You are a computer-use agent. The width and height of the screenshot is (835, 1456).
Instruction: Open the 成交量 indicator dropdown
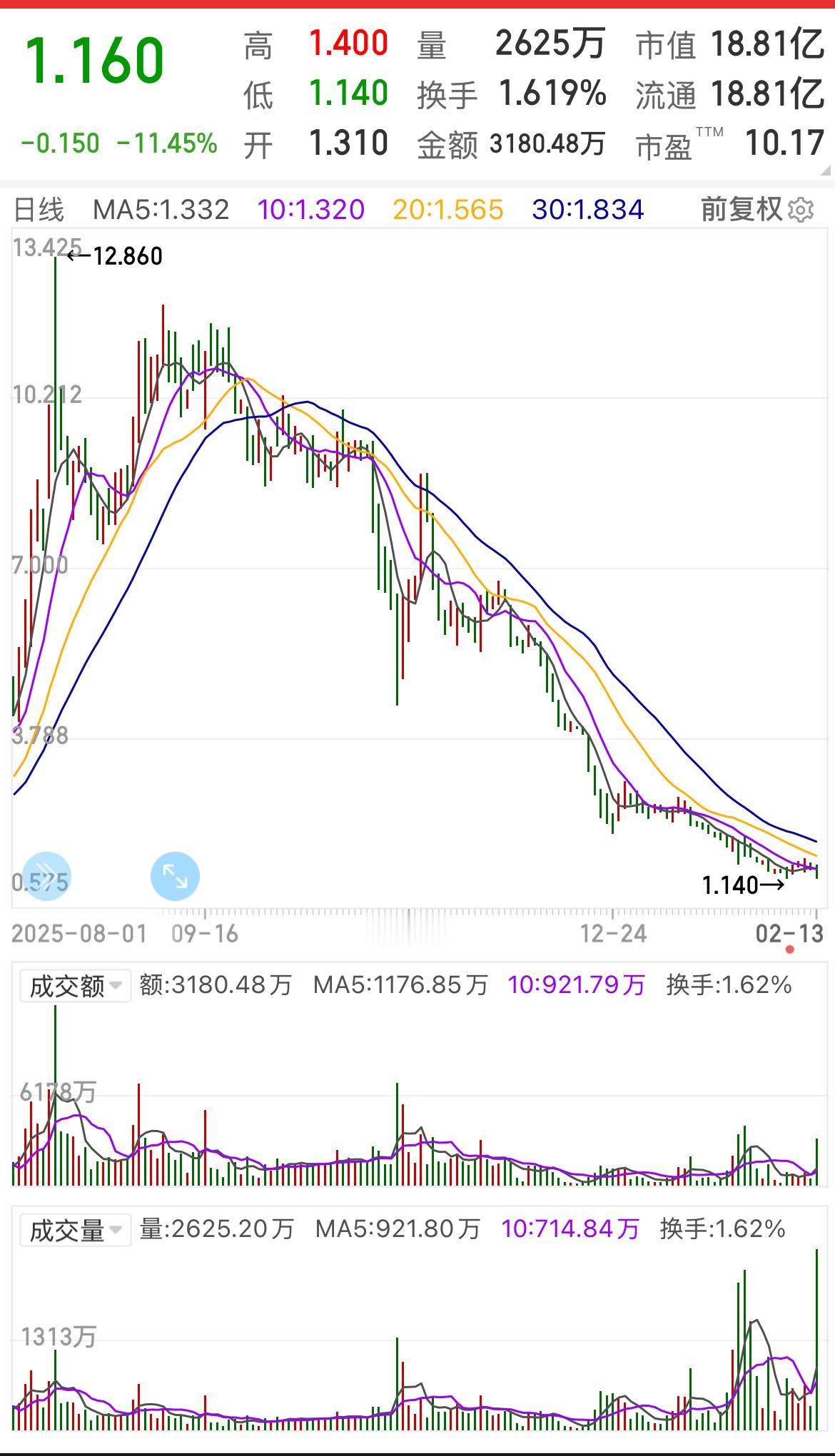coord(74,1229)
